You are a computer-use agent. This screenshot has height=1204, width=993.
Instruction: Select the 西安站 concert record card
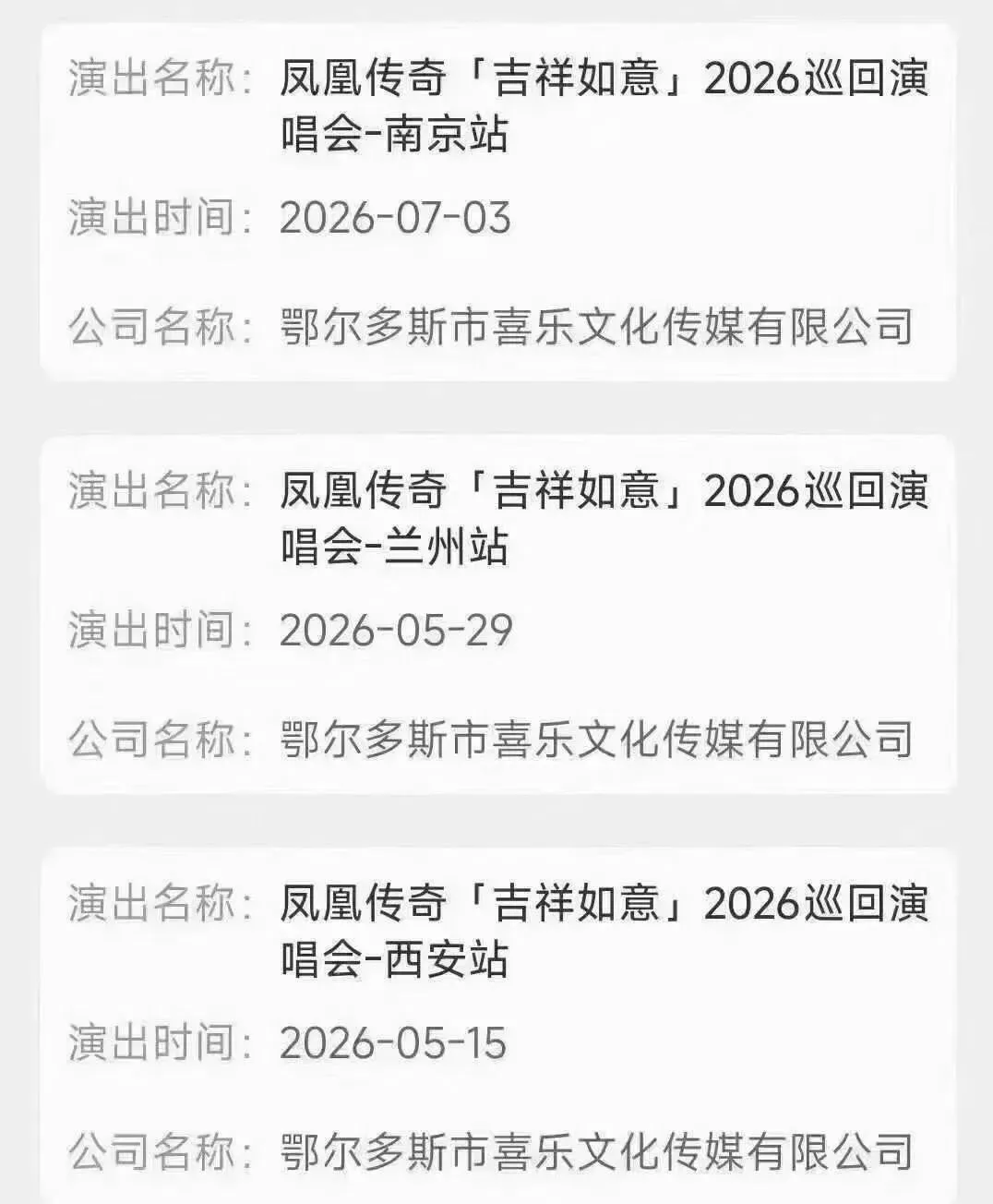coord(498,1025)
